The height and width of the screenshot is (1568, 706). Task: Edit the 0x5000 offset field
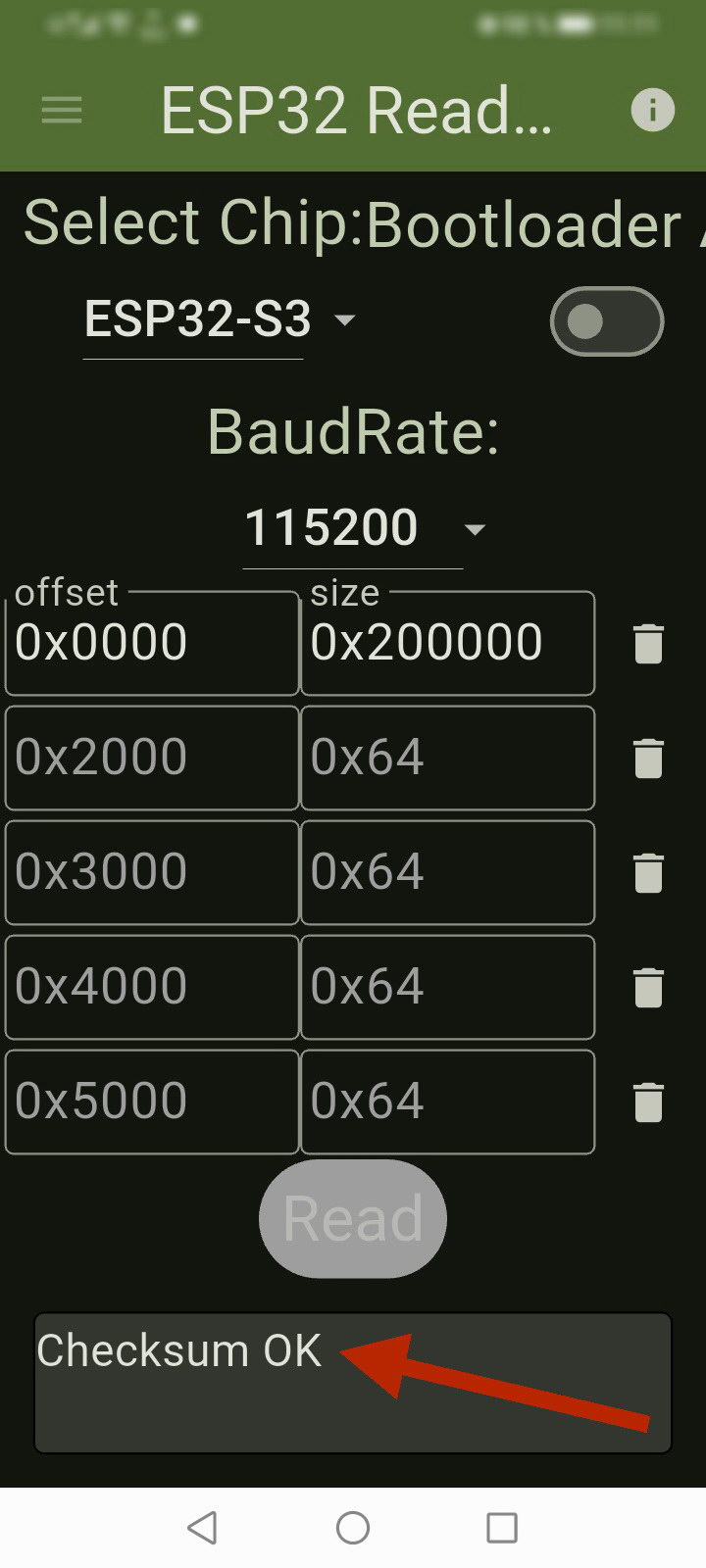tap(152, 1102)
